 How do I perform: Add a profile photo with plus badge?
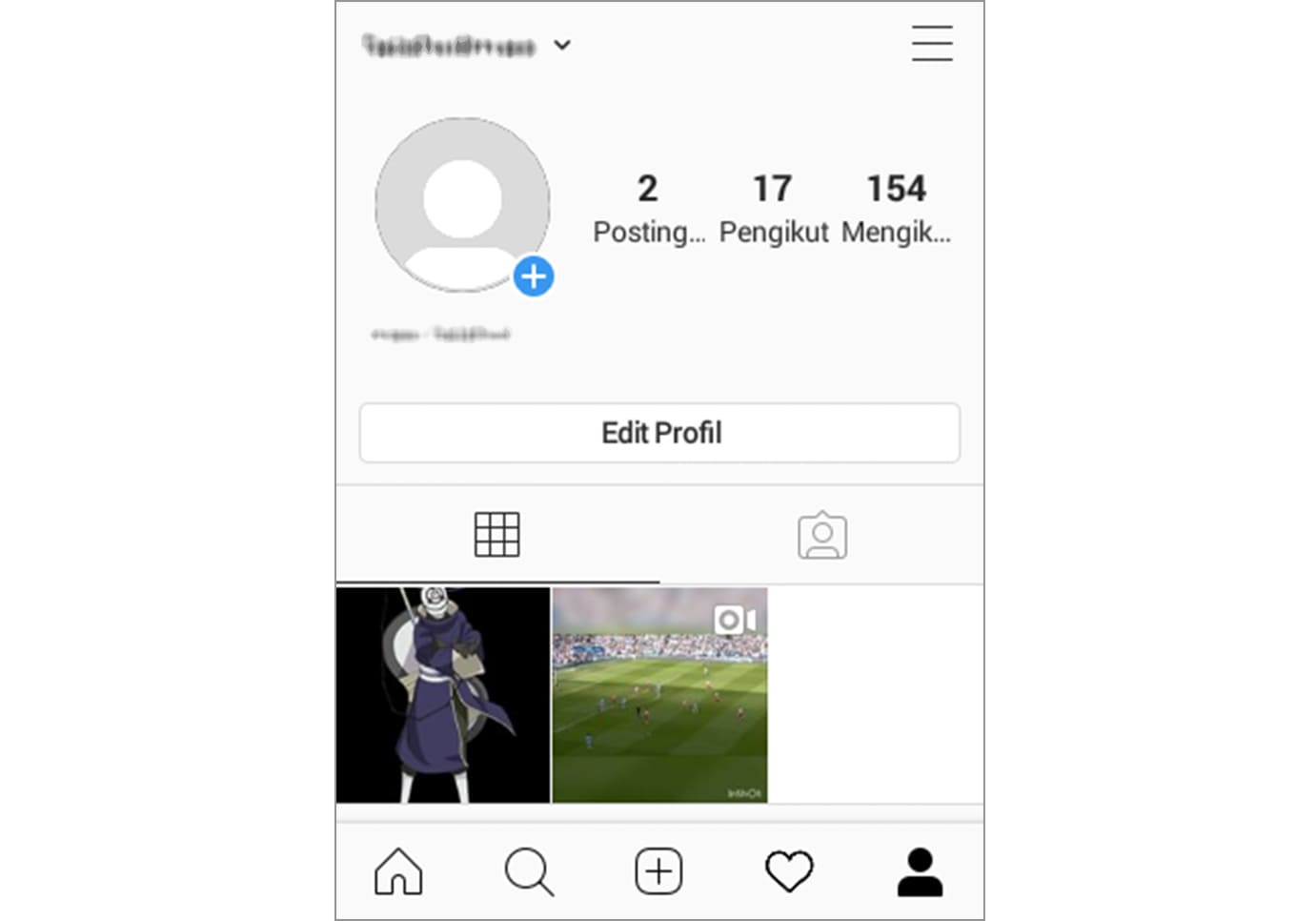(x=534, y=276)
